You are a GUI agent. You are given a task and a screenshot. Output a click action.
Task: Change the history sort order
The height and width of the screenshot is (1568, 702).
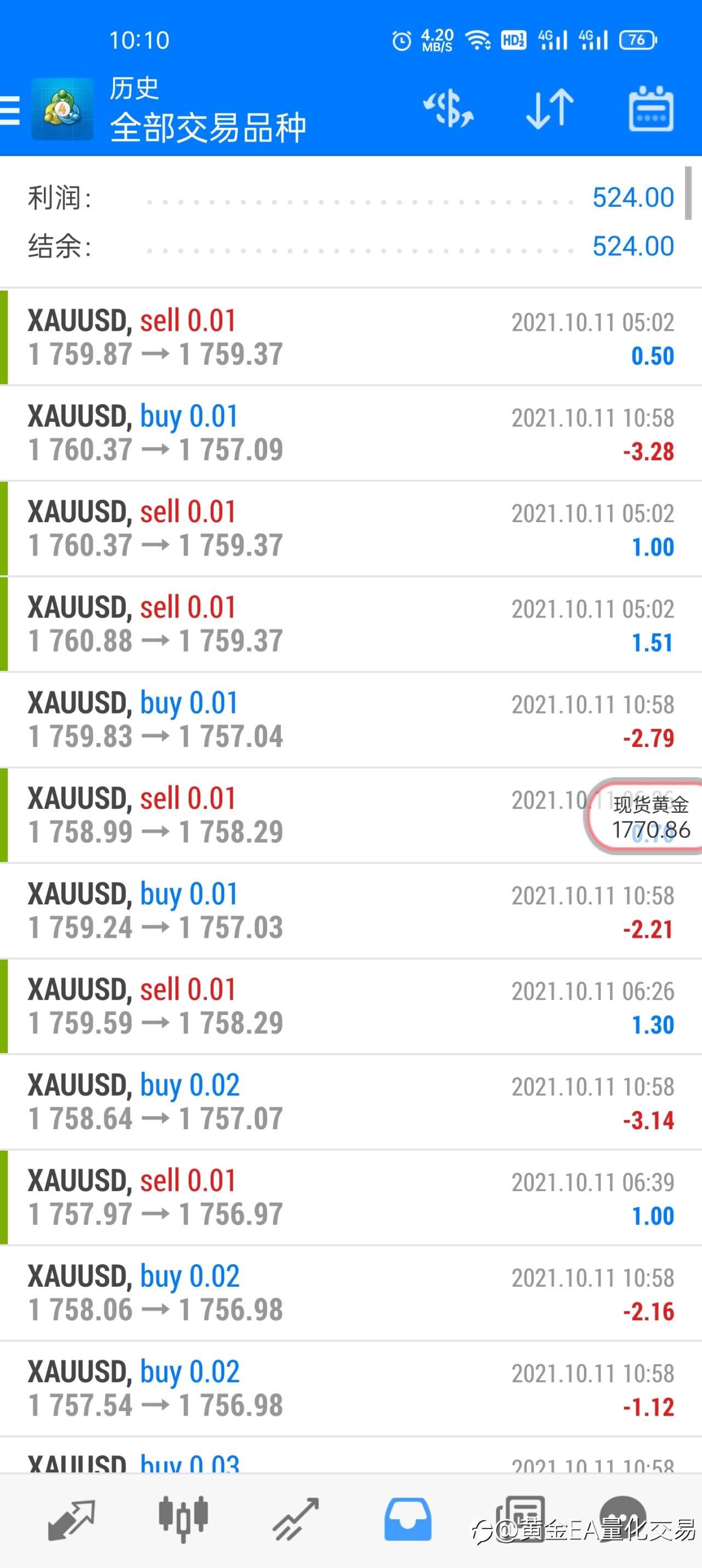pyautogui.click(x=550, y=110)
